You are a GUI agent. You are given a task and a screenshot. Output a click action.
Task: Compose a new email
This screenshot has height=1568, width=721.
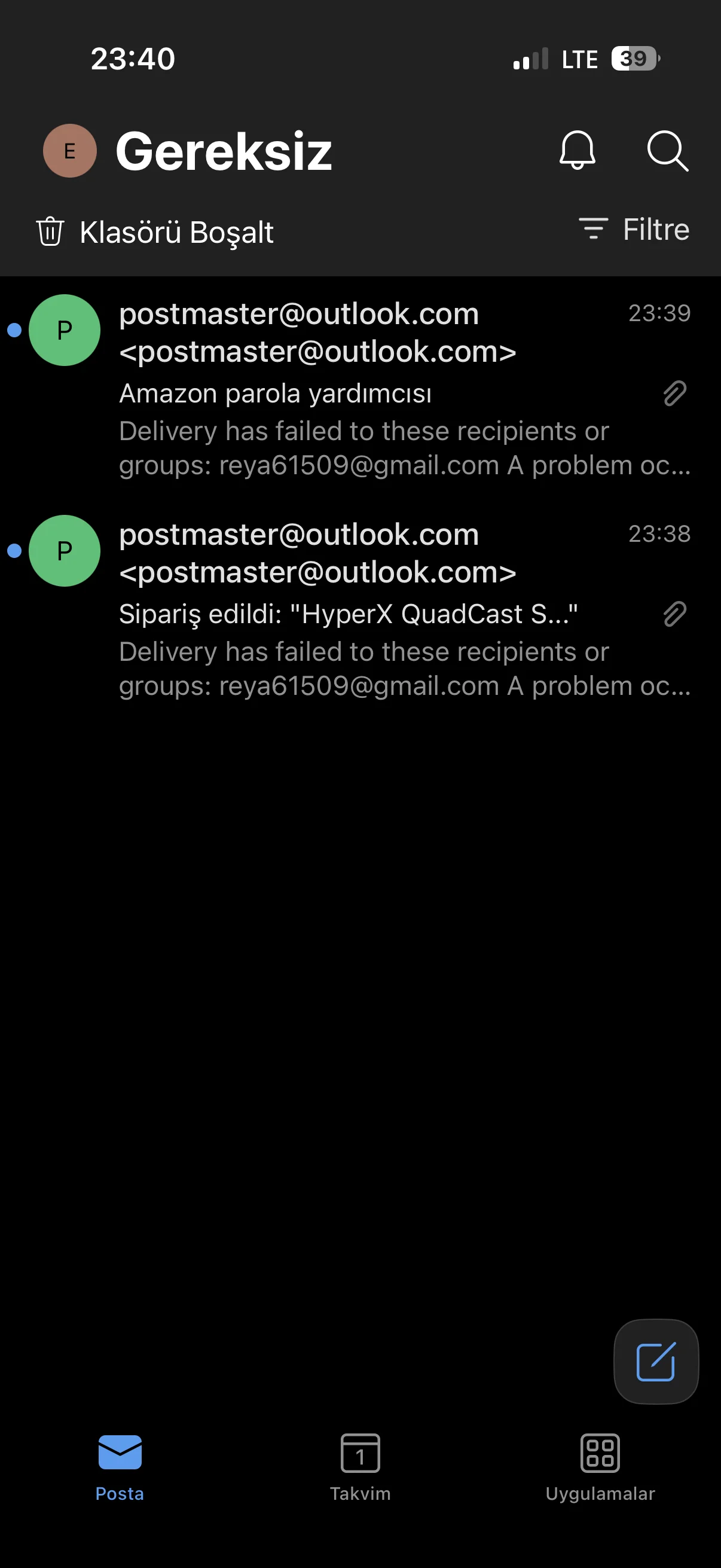(x=655, y=1361)
